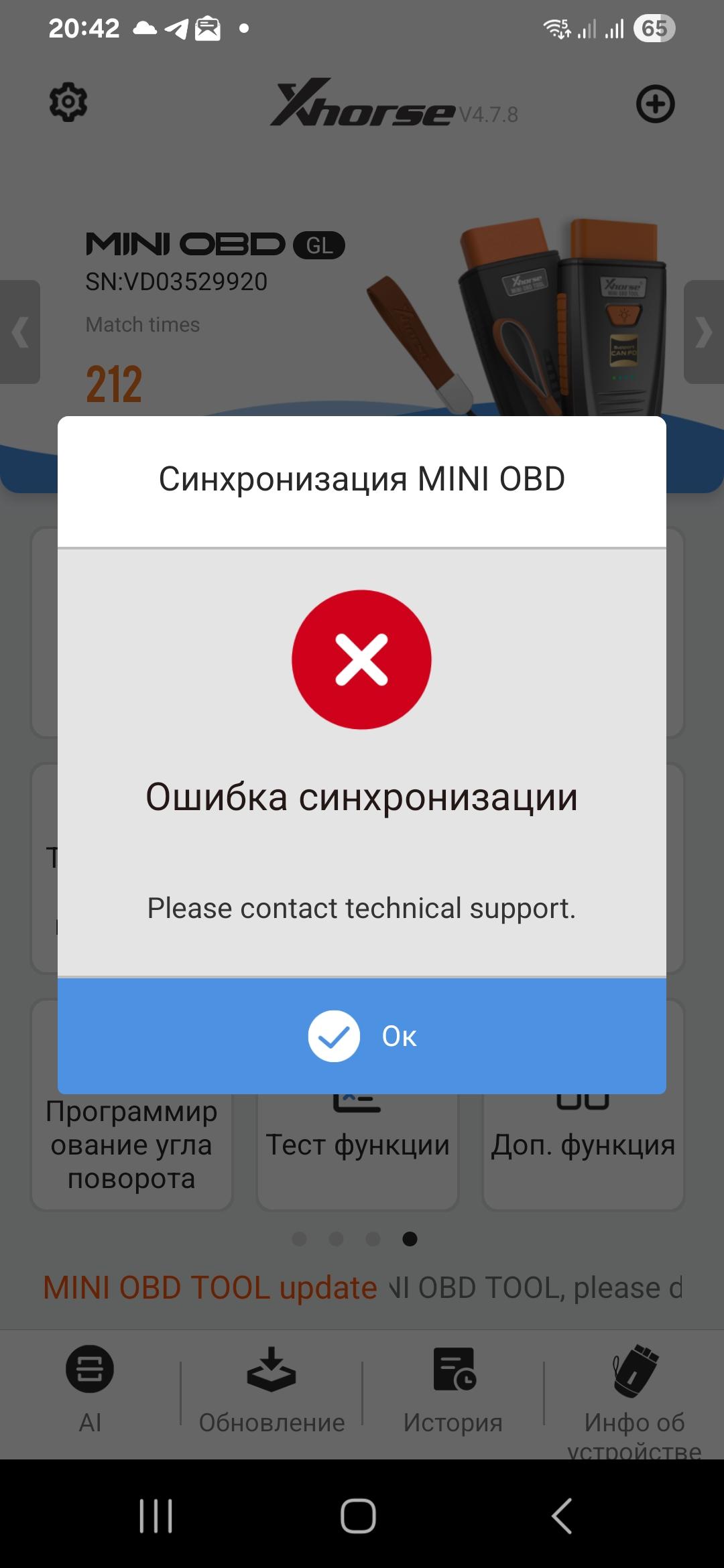Confirm the sync error with Ок
This screenshot has height=1568, width=724.
click(x=362, y=1036)
